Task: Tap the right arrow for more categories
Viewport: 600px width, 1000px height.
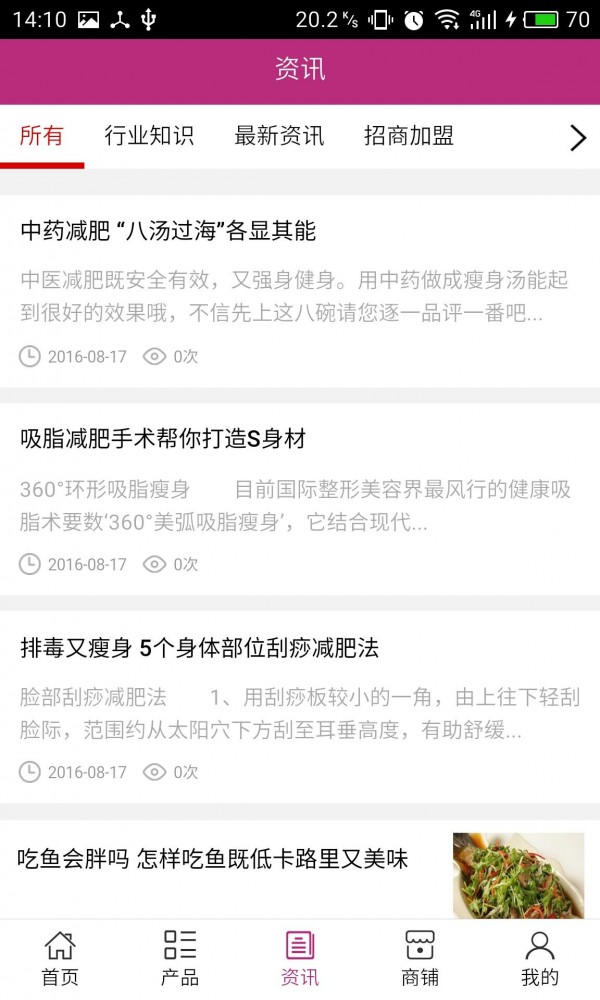Action: 577,138
